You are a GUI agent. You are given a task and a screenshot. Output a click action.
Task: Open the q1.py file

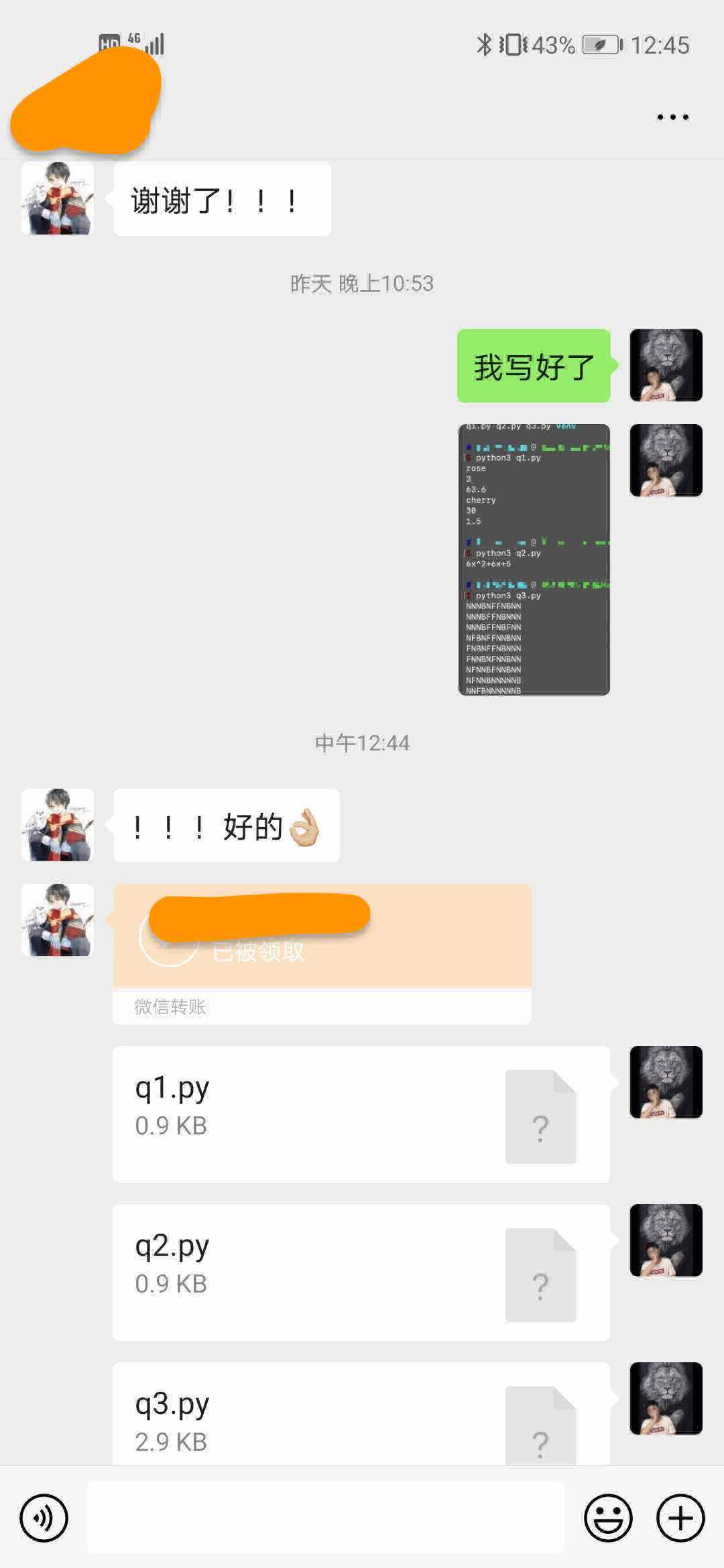click(361, 1114)
